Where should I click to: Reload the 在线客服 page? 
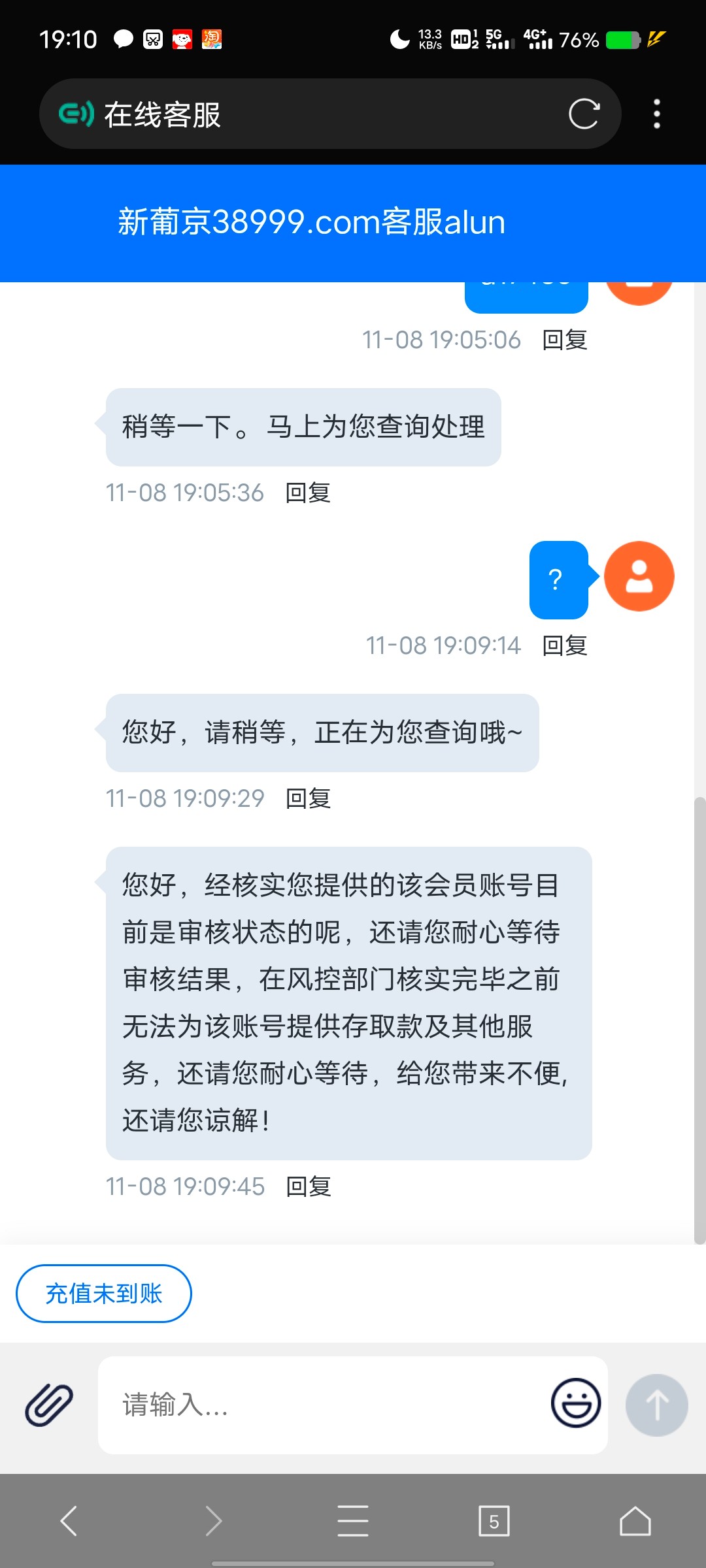tap(584, 114)
